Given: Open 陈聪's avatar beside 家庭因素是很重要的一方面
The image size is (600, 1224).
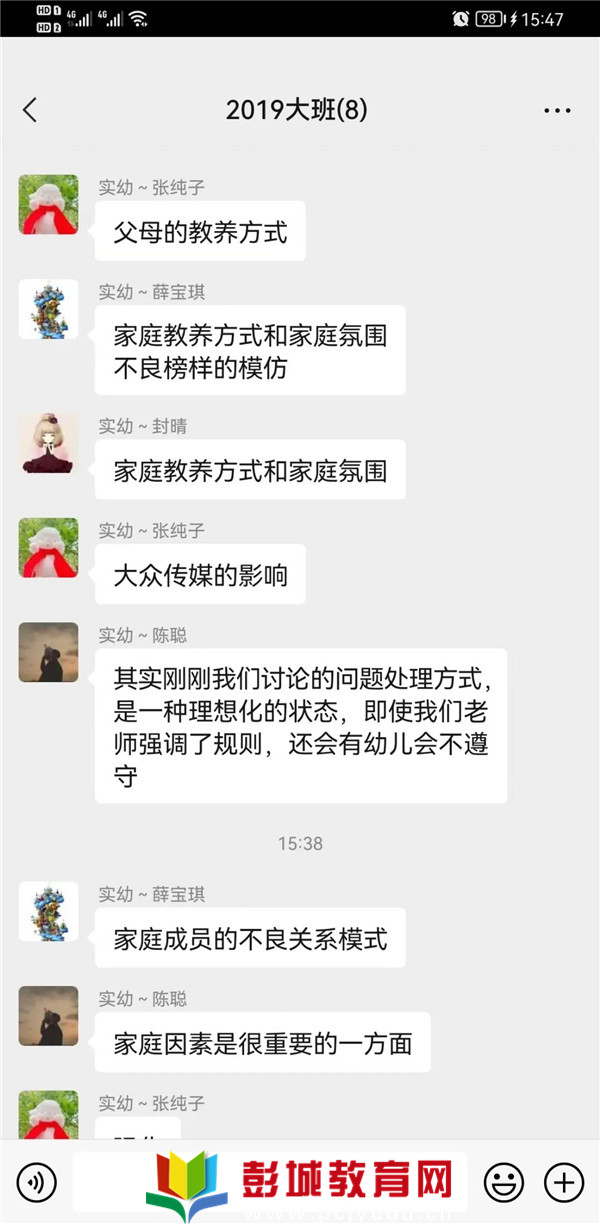Looking at the screenshot, I should click(48, 1016).
